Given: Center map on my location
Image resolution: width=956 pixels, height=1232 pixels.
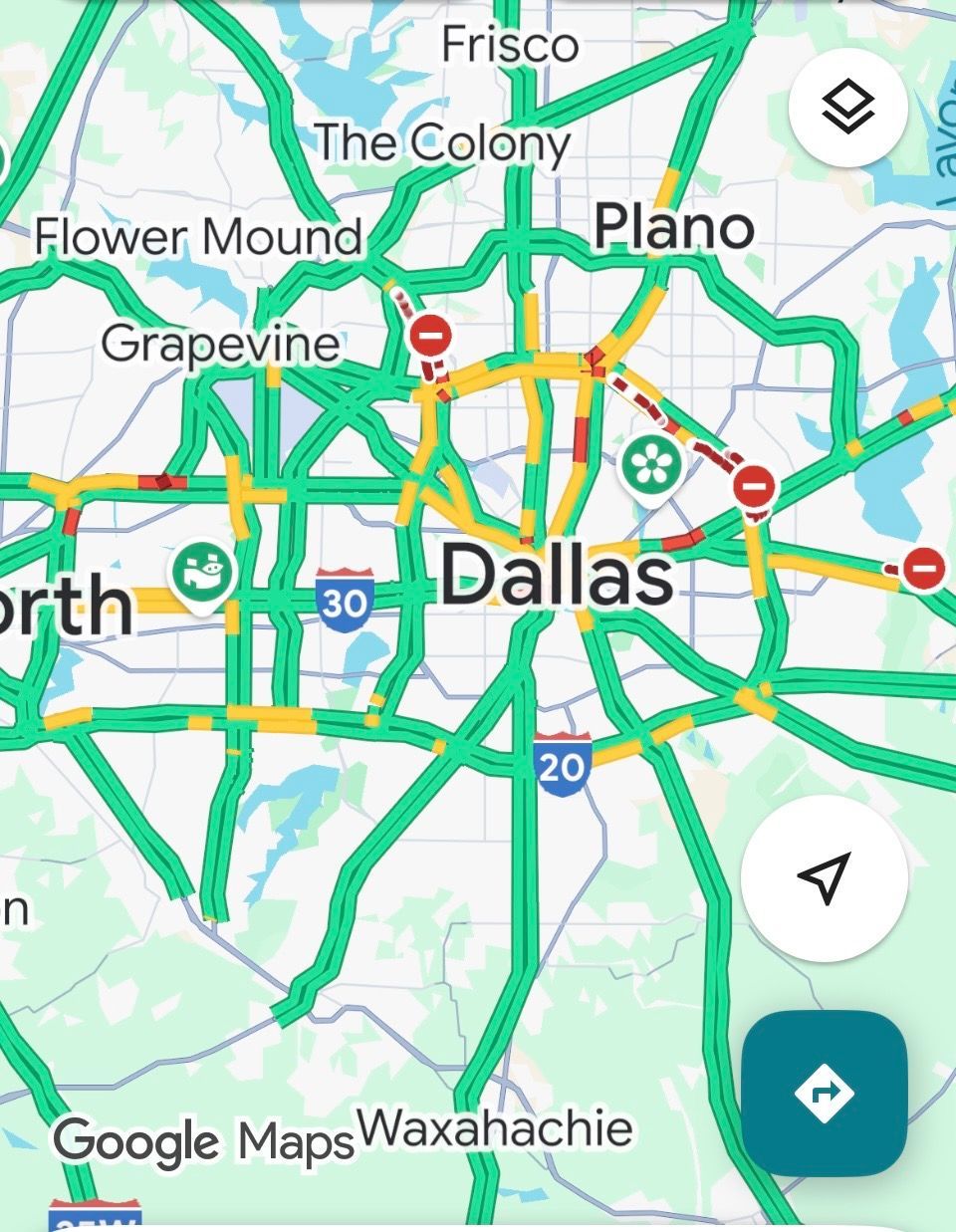Looking at the screenshot, I should [x=824, y=877].
